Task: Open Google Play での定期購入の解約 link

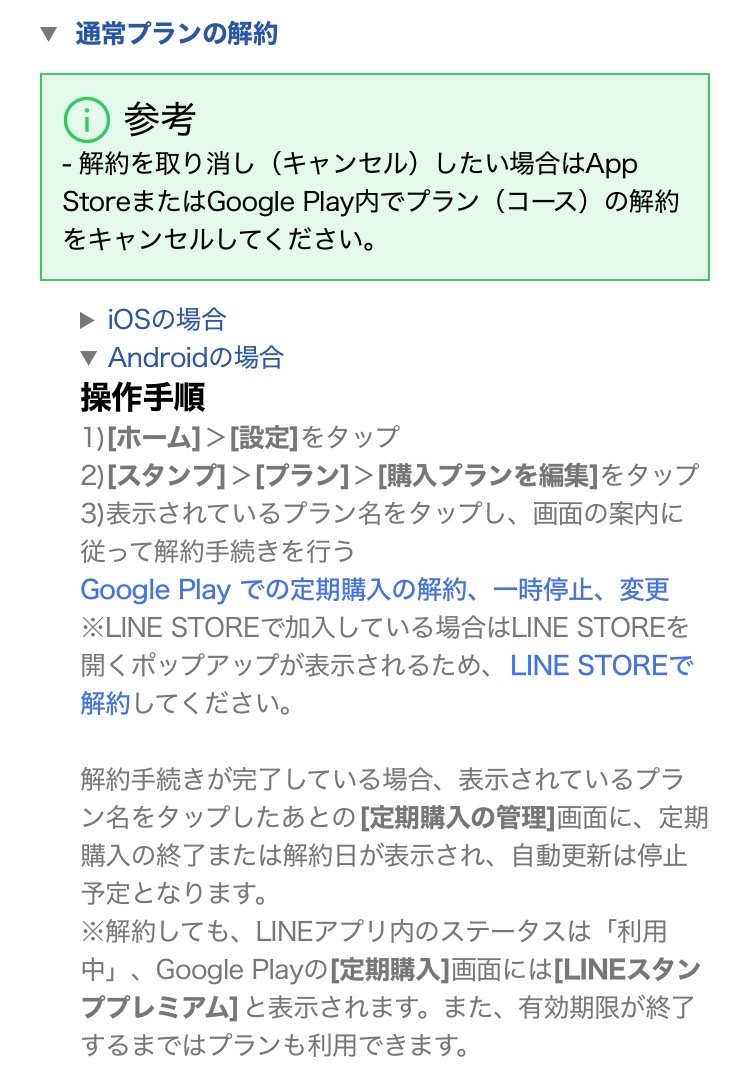Action: coord(374,589)
